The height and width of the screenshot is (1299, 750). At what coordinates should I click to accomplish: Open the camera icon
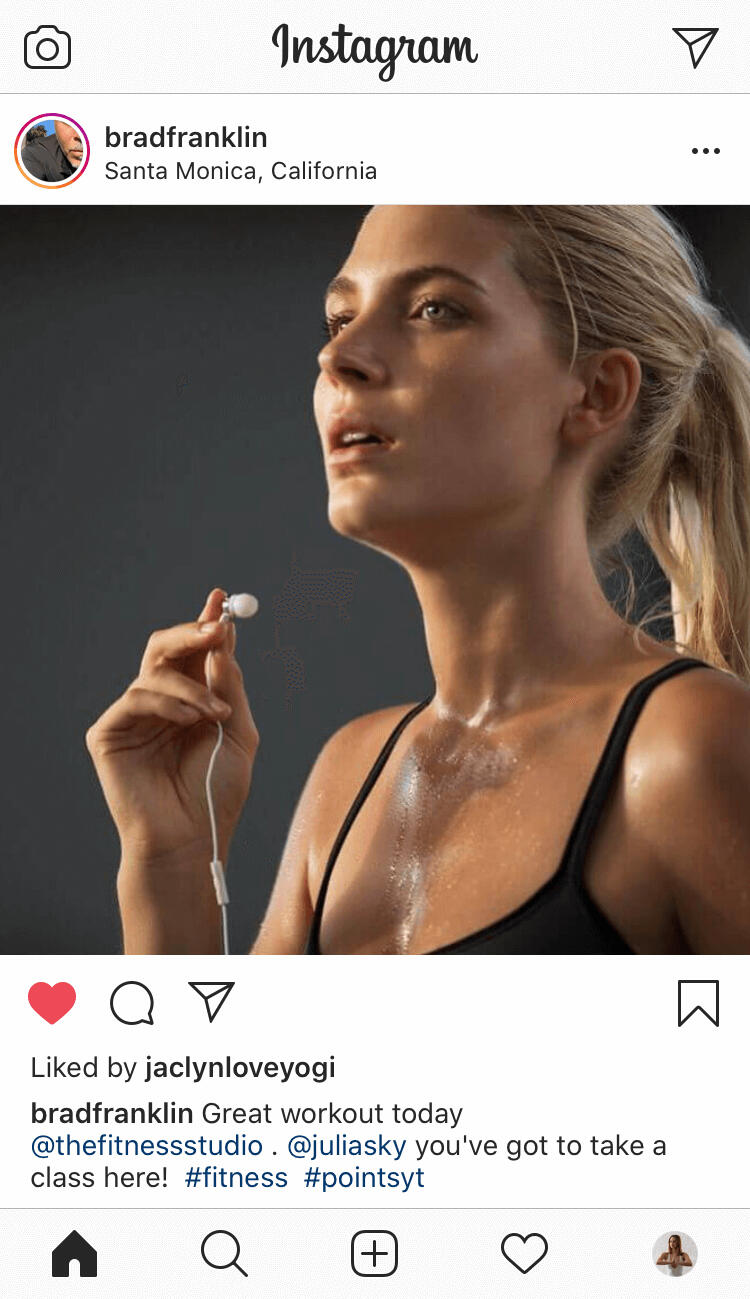pos(48,48)
